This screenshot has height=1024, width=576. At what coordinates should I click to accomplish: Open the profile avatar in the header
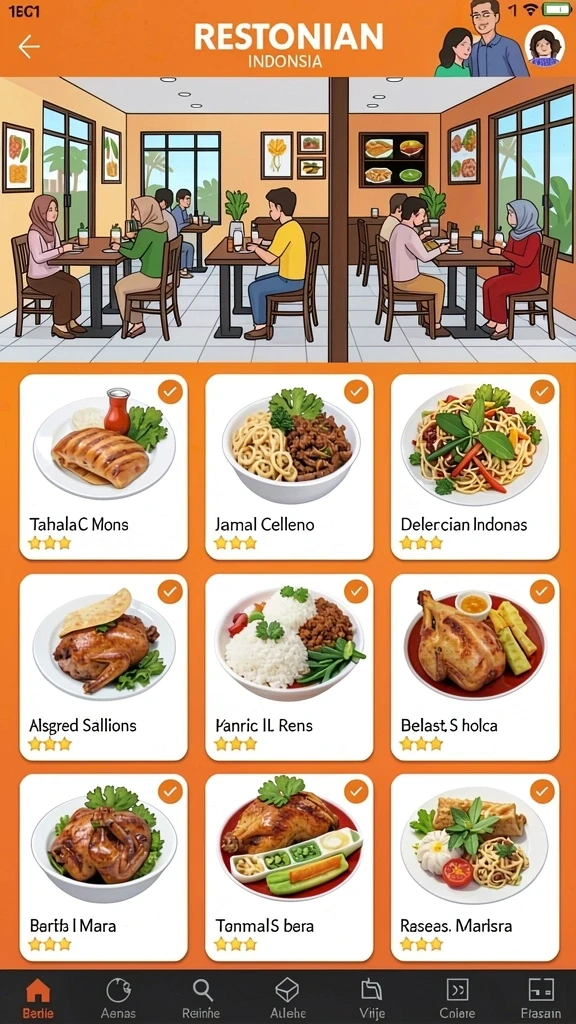coord(544,46)
